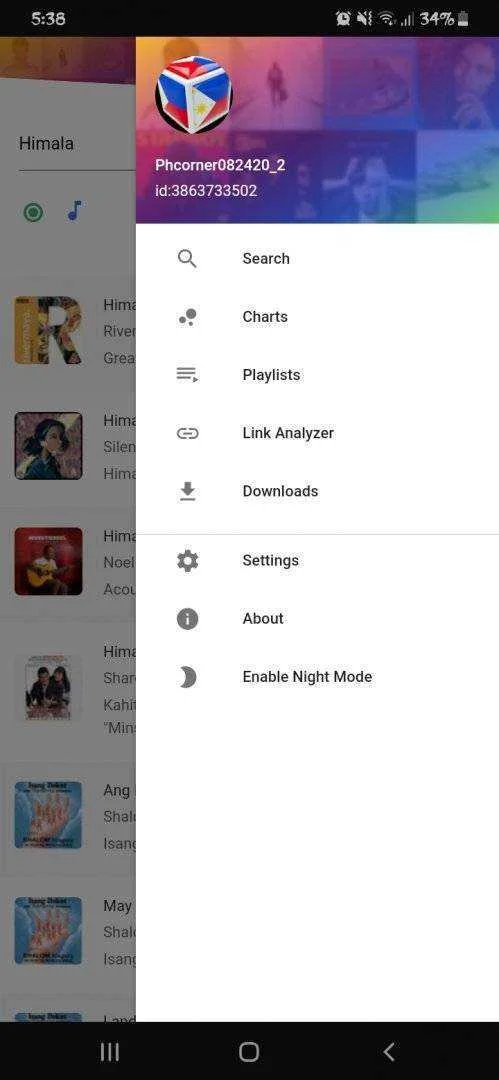Image resolution: width=499 pixels, height=1080 pixels.
Task: Tap the system home button
Action: pyautogui.click(x=249, y=1051)
